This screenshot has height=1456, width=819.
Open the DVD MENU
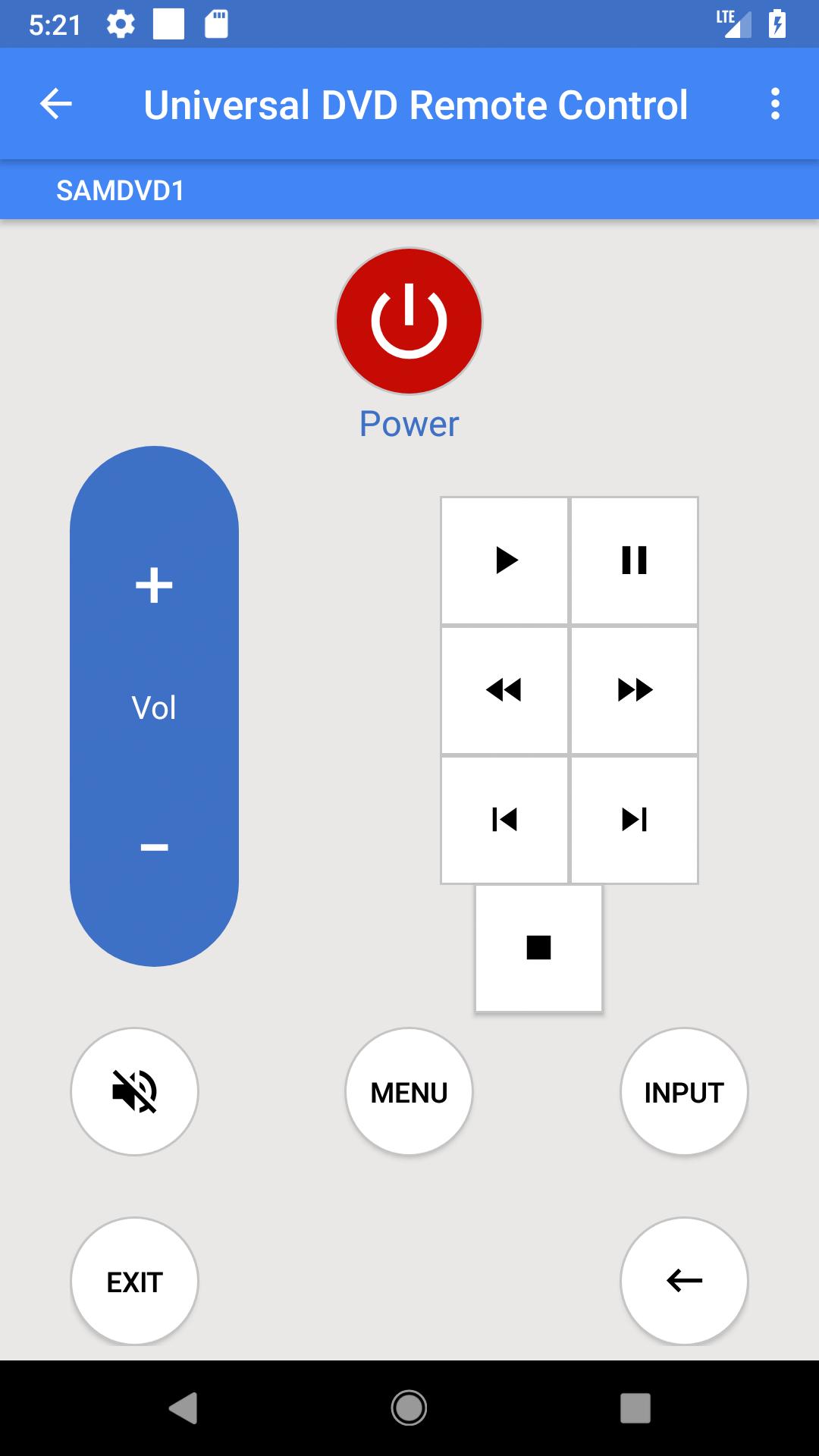(x=409, y=1092)
